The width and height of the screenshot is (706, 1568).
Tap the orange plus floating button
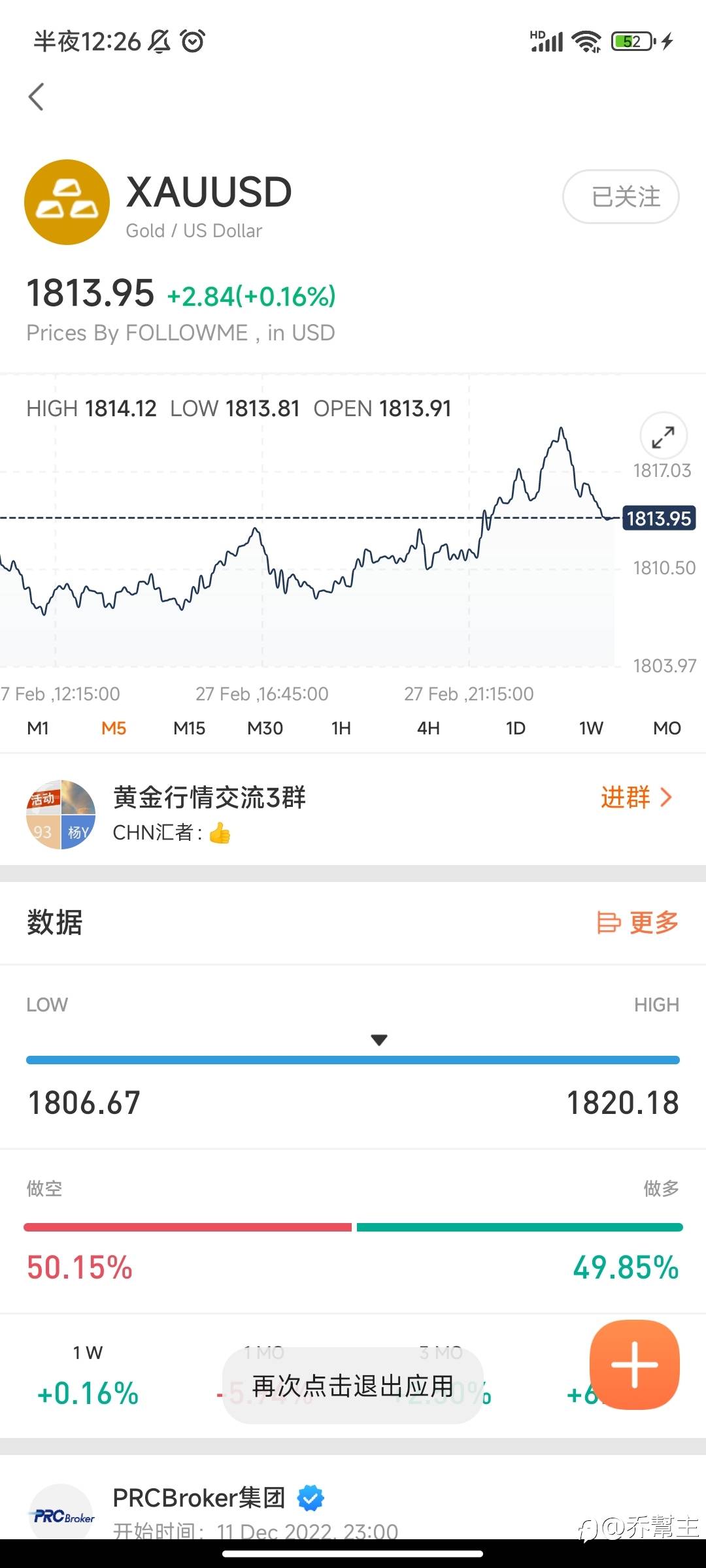coord(635,1365)
